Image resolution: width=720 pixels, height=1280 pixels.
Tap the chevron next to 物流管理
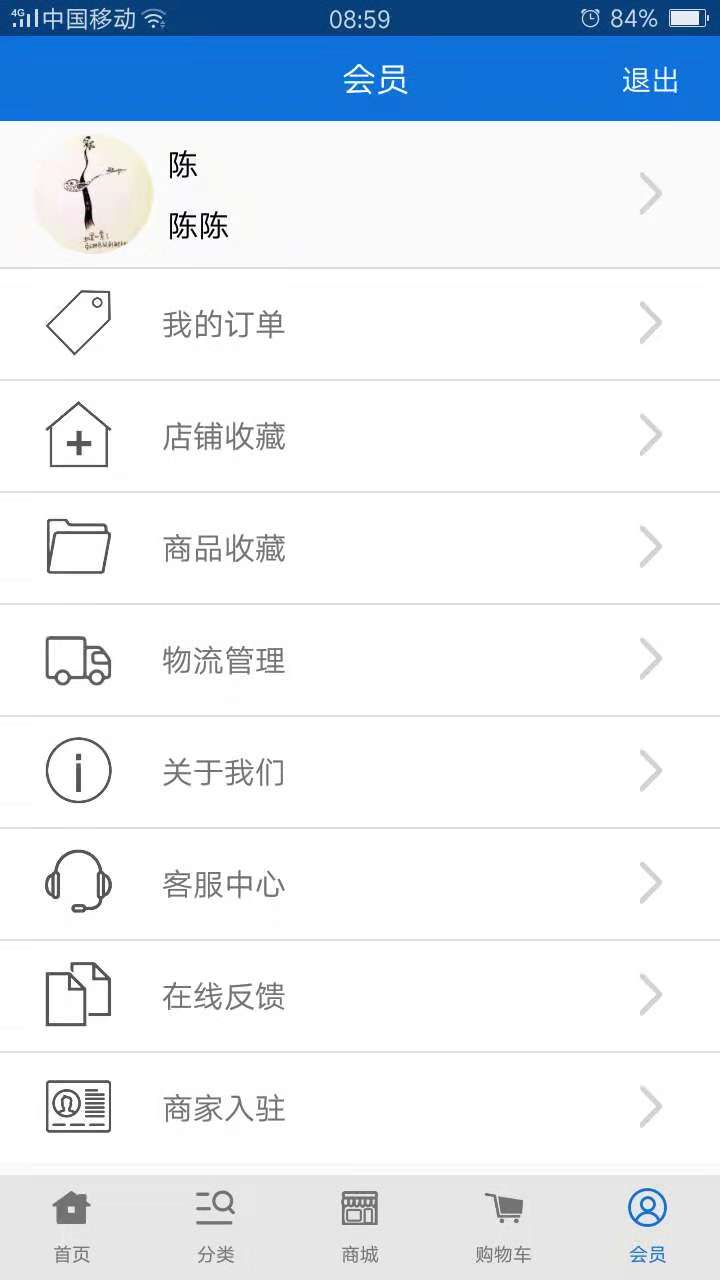point(650,659)
